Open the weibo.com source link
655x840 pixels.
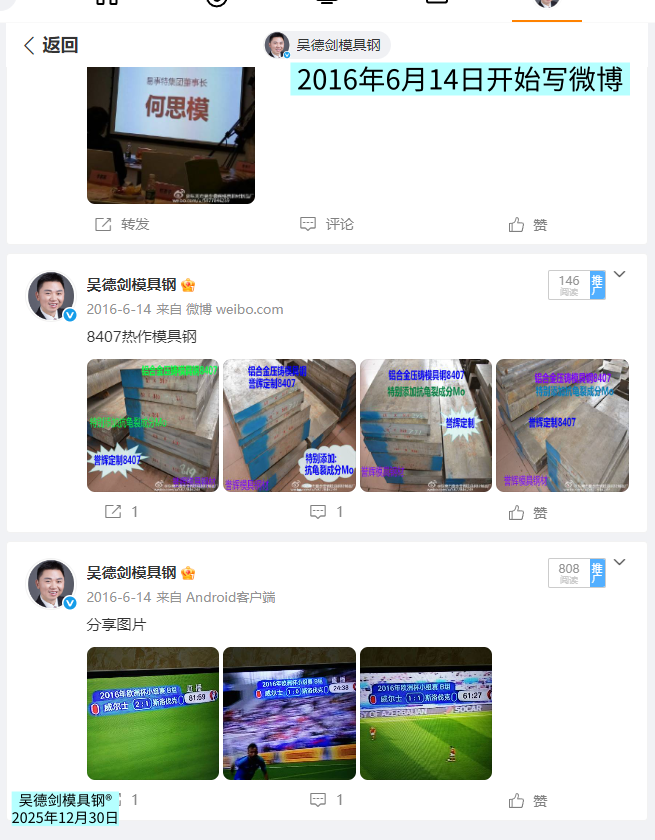click(250, 309)
